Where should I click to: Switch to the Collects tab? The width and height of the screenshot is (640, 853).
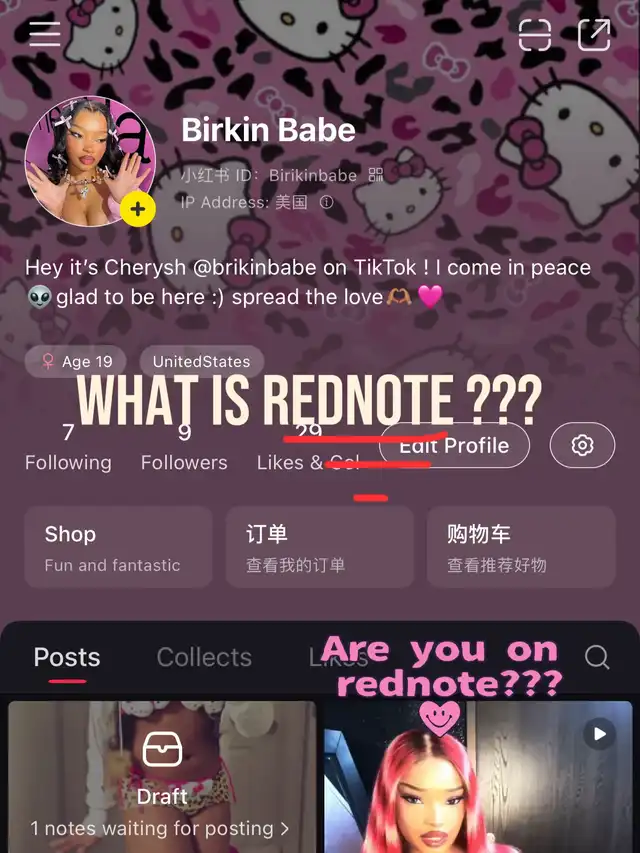[204, 658]
